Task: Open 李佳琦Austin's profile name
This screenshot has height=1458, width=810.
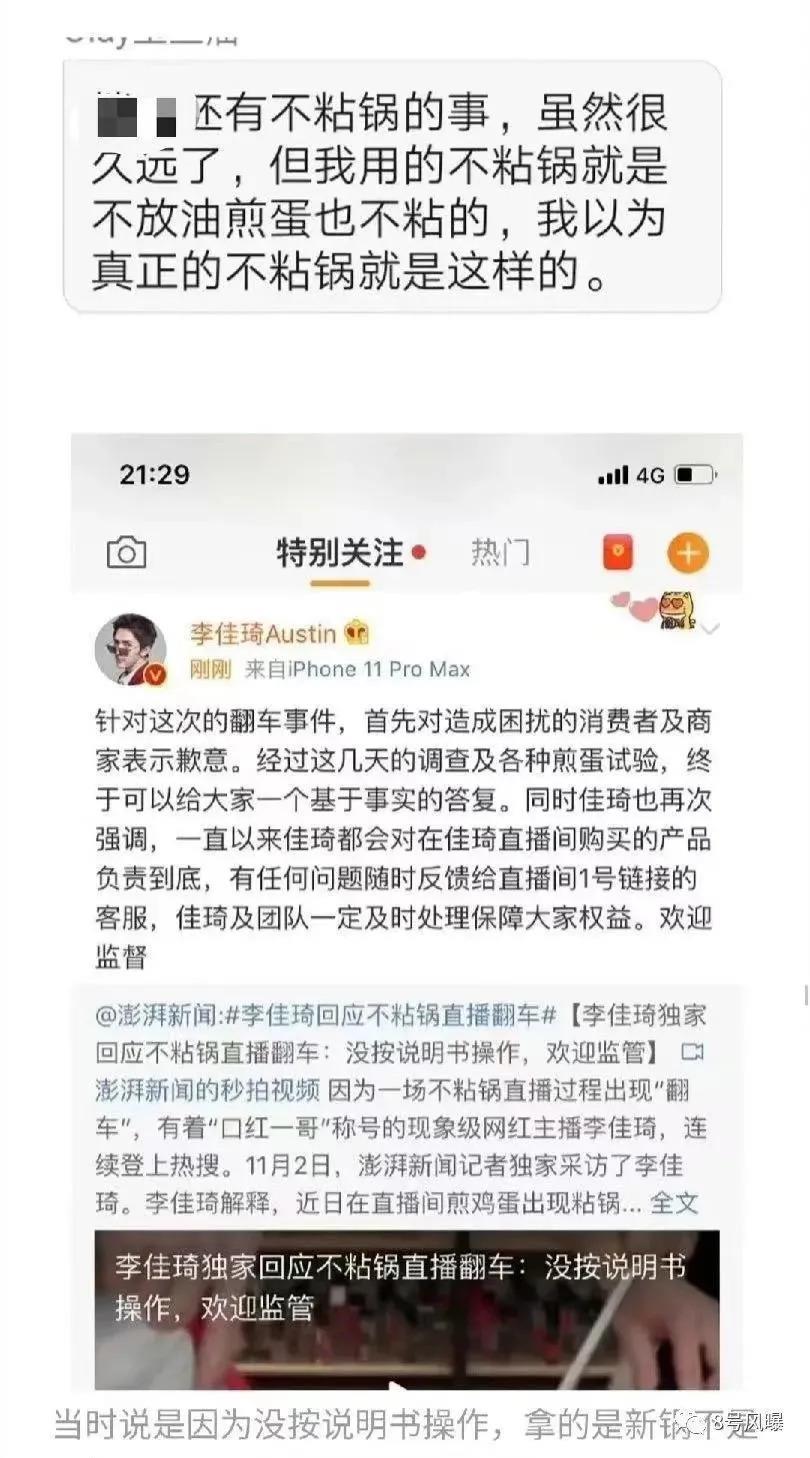Action: (263, 632)
